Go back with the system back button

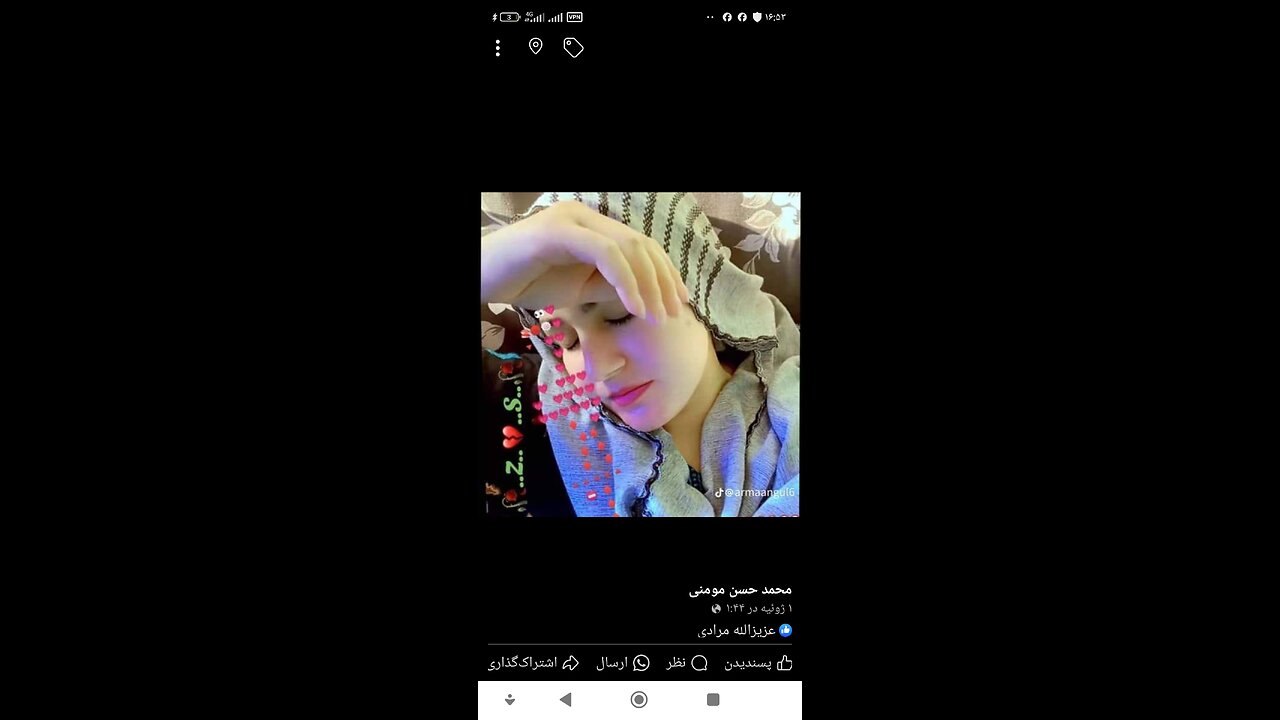click(566, 700)
